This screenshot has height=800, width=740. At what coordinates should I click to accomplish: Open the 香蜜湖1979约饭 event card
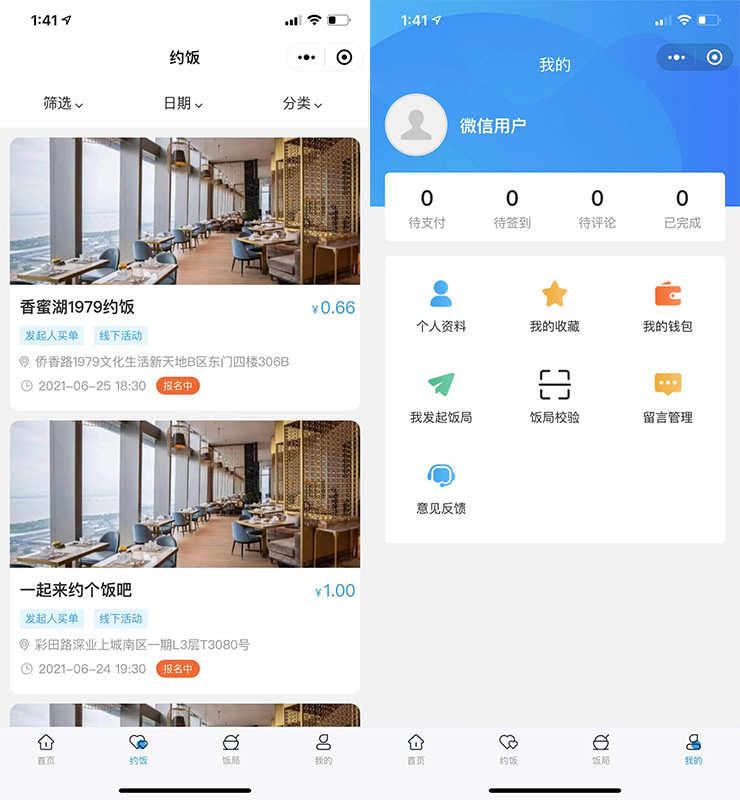coord(185,270)
